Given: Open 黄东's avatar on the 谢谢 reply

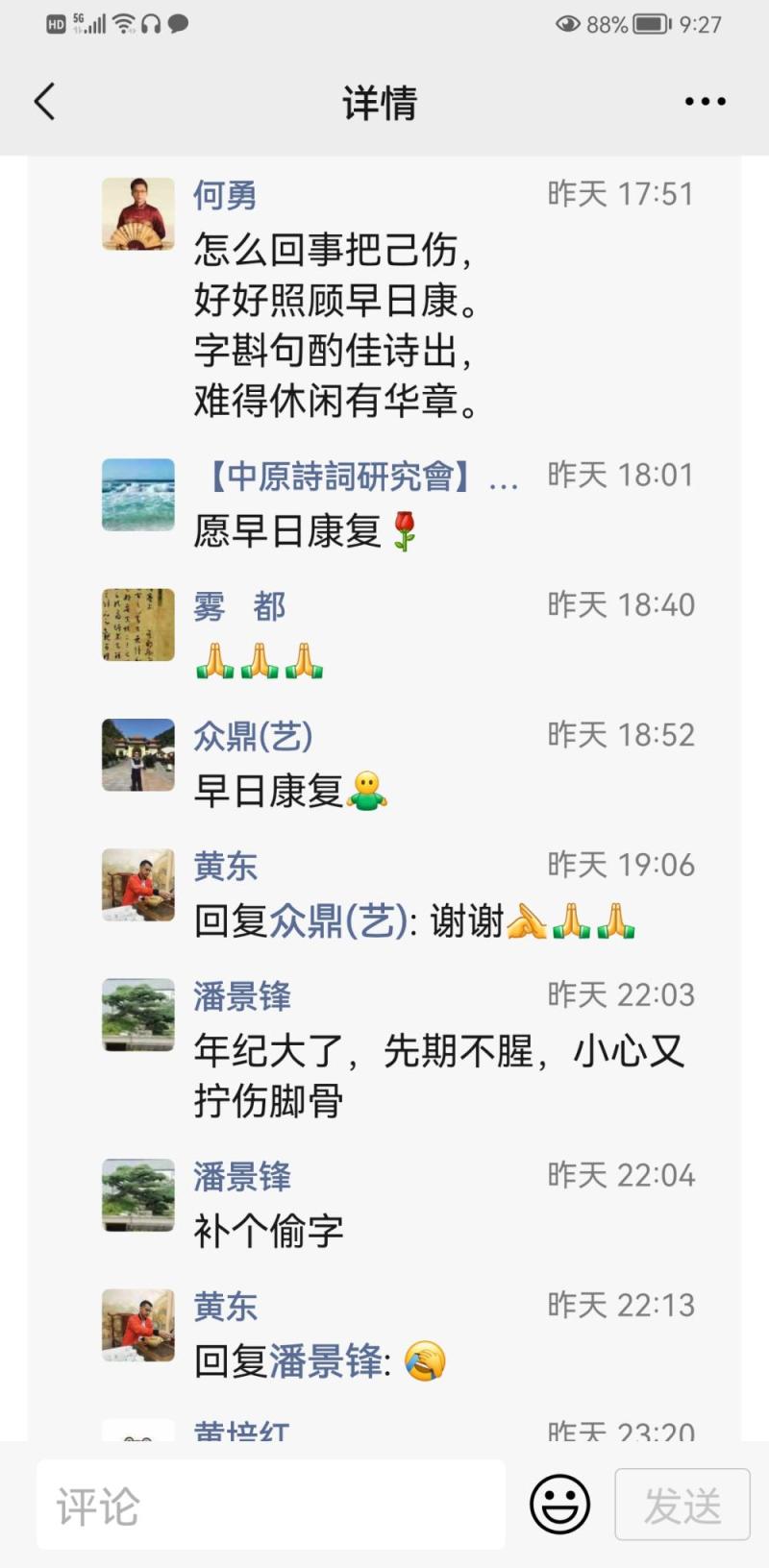Looking at the screenshot, I should coord(138,884).
